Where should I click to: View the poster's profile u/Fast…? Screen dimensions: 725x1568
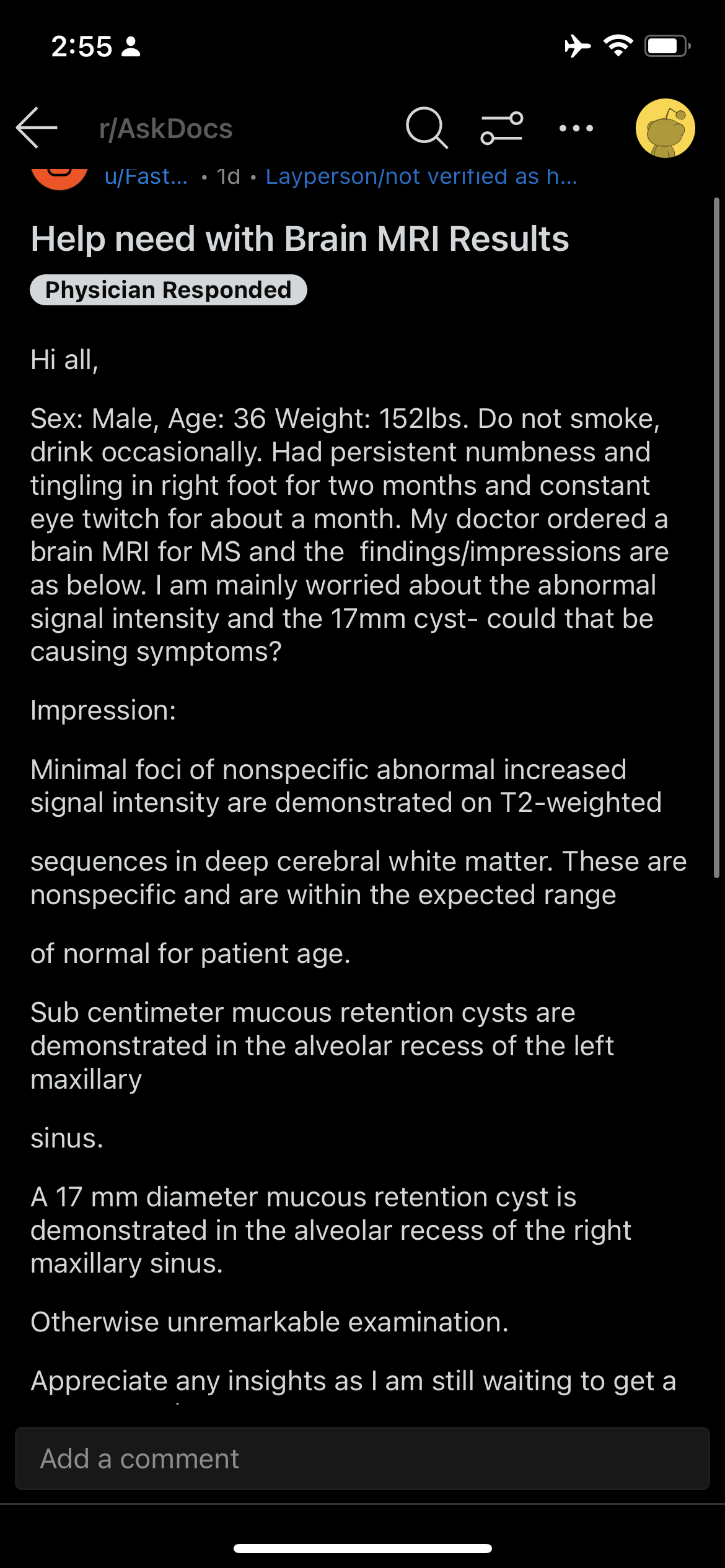tap(146, 177)
